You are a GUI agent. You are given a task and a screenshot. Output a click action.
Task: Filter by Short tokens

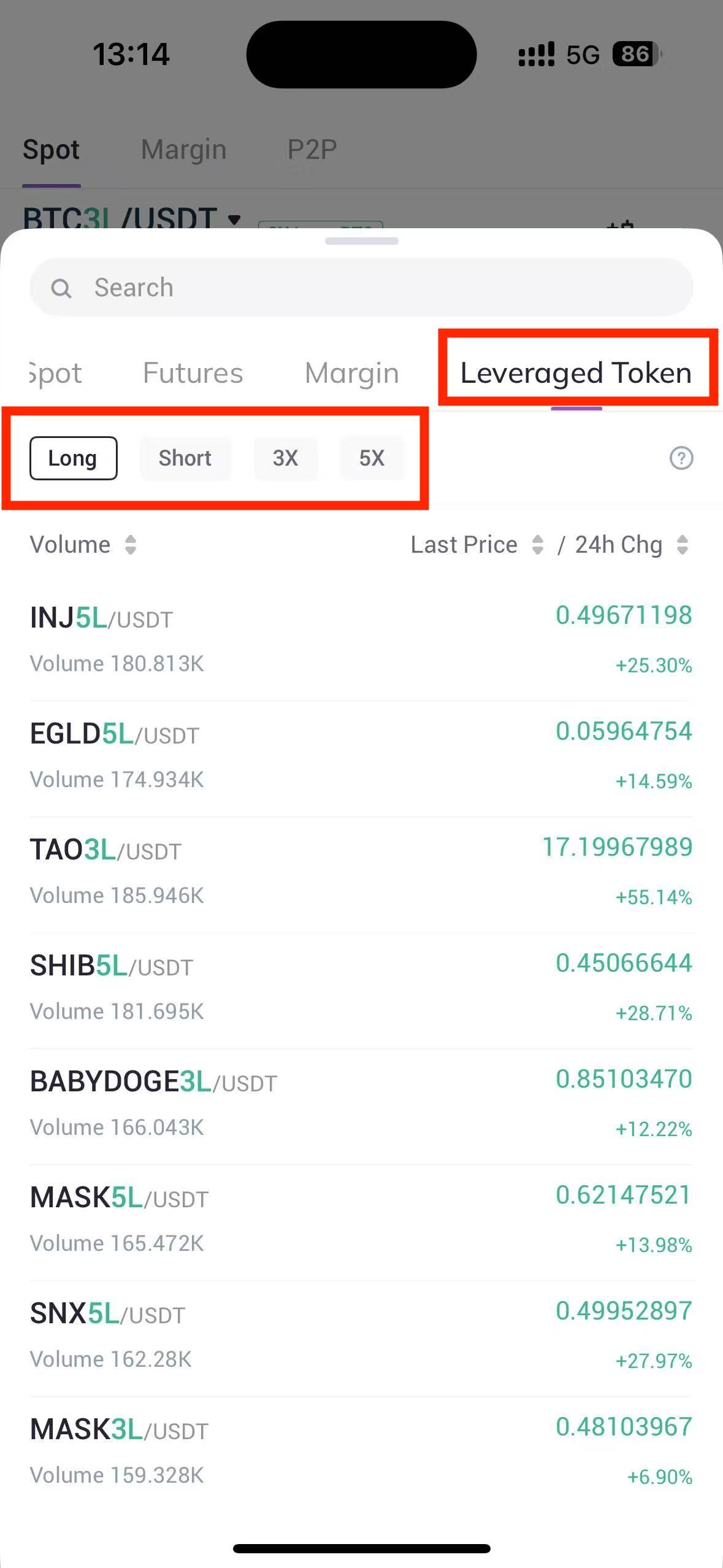[185, 458]
